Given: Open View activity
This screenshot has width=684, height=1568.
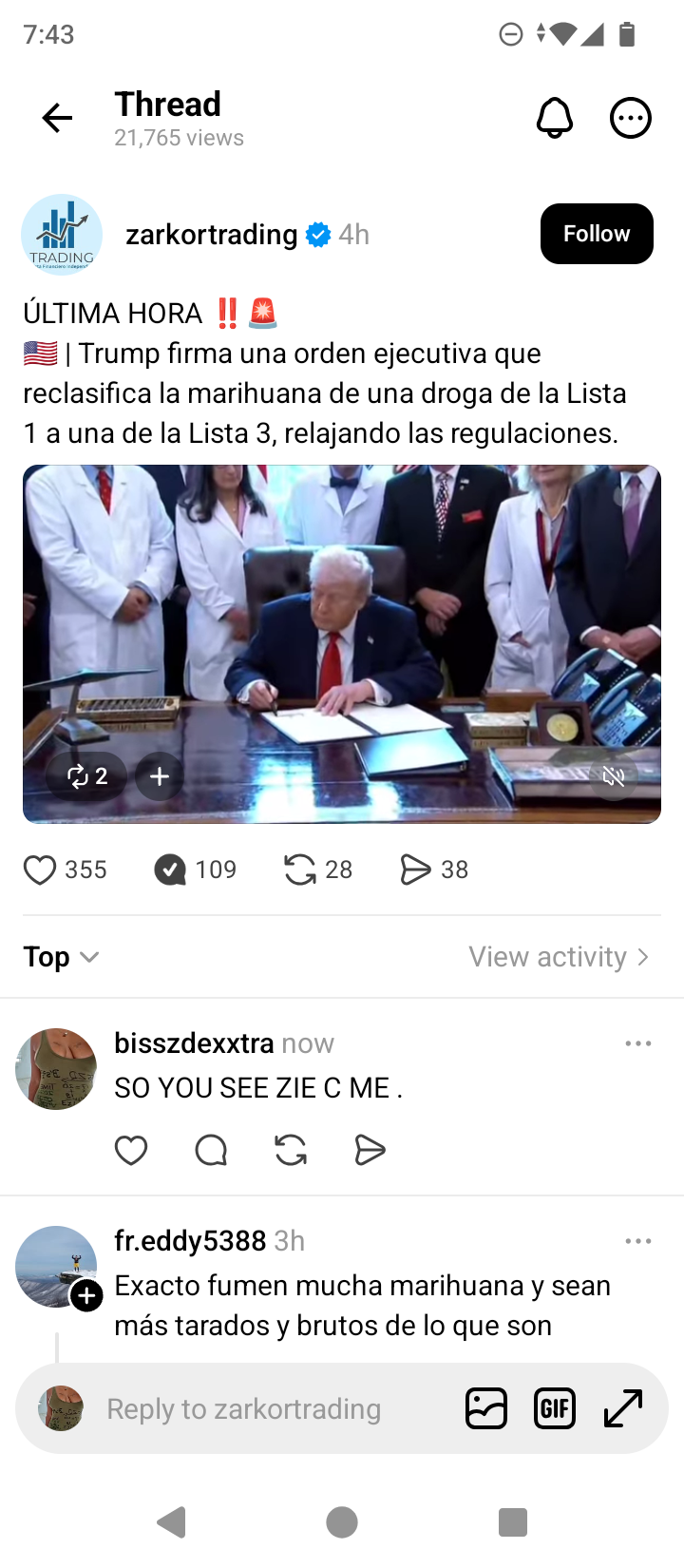Looking at the screenshot, I should 559,957.
